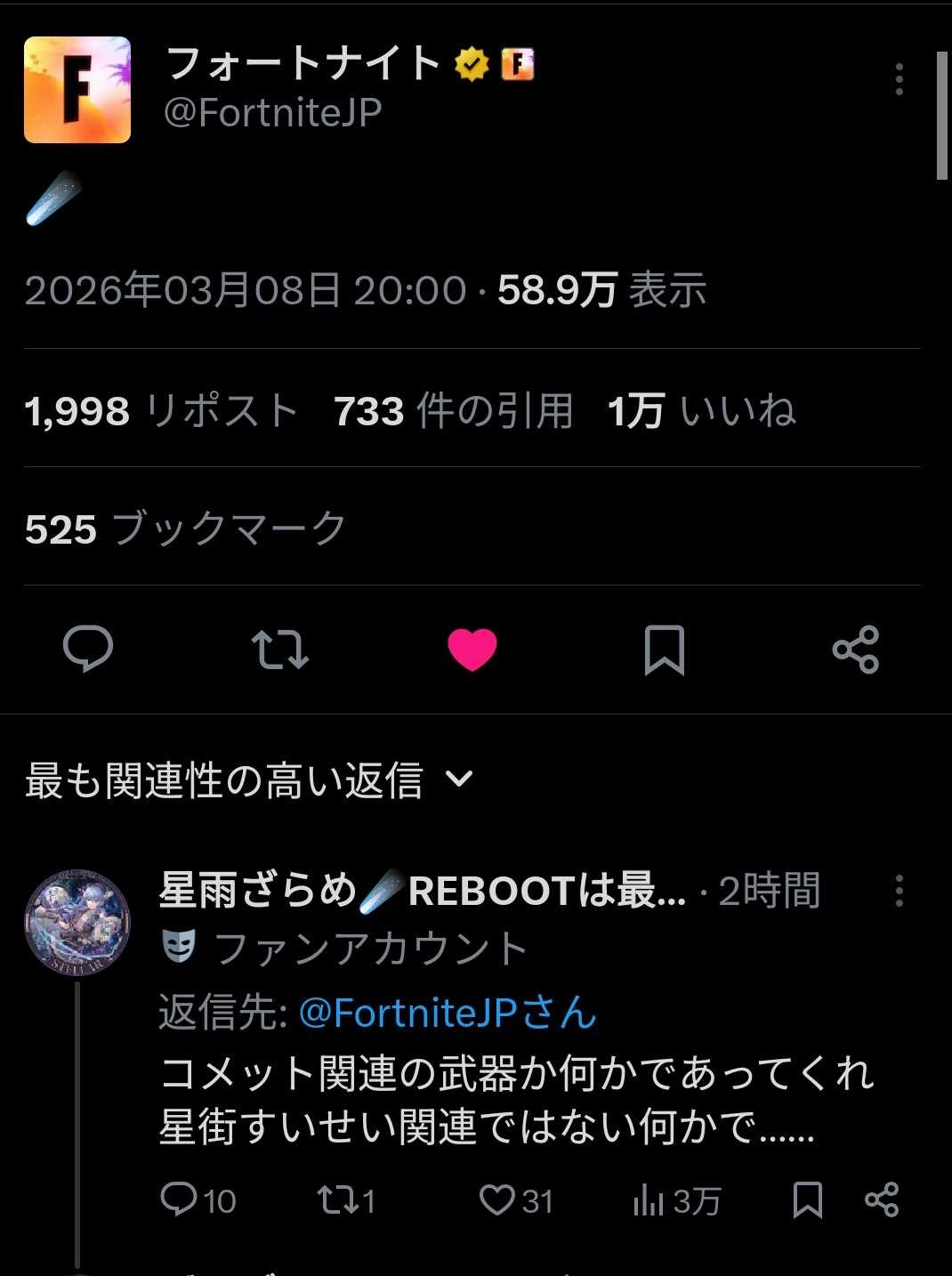Like 星雨ざらめ's reply
Viewport: 952px width, 1276px height.
497,1199
